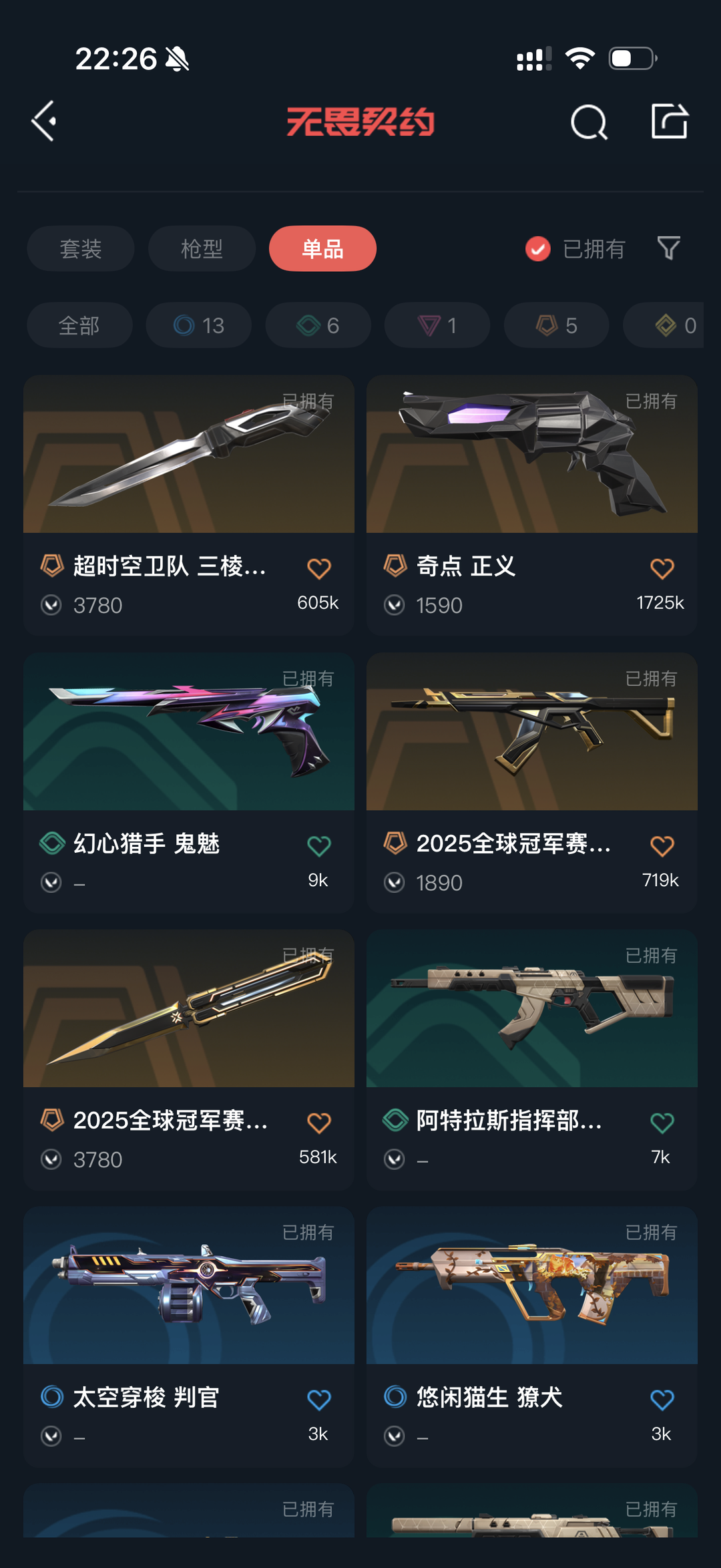721x1568 pixels.
Task: Filter by the blue tier chip showing 13
Action: [x=198, y=325]
